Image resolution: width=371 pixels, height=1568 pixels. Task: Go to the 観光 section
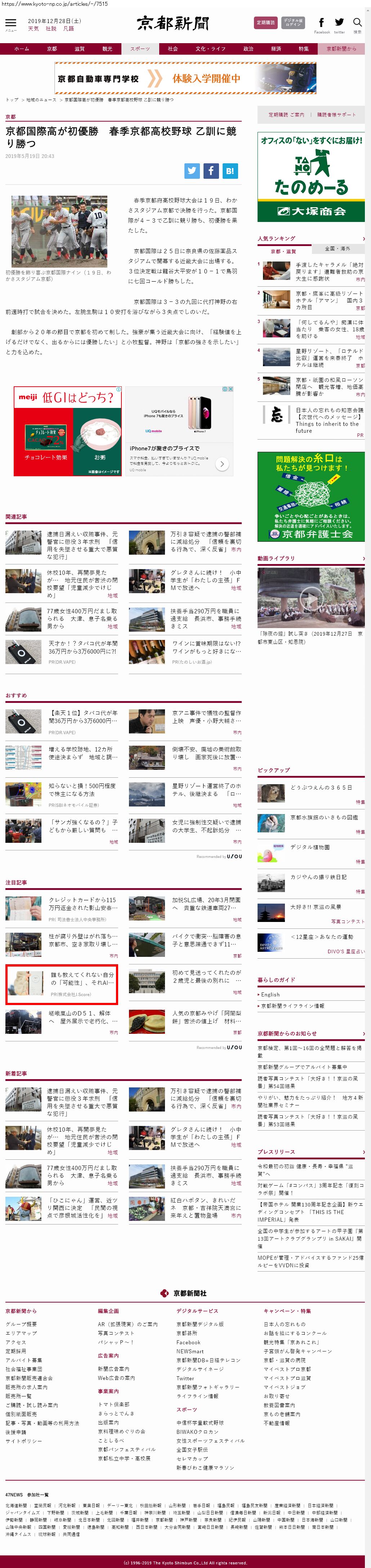coord(107,49)
